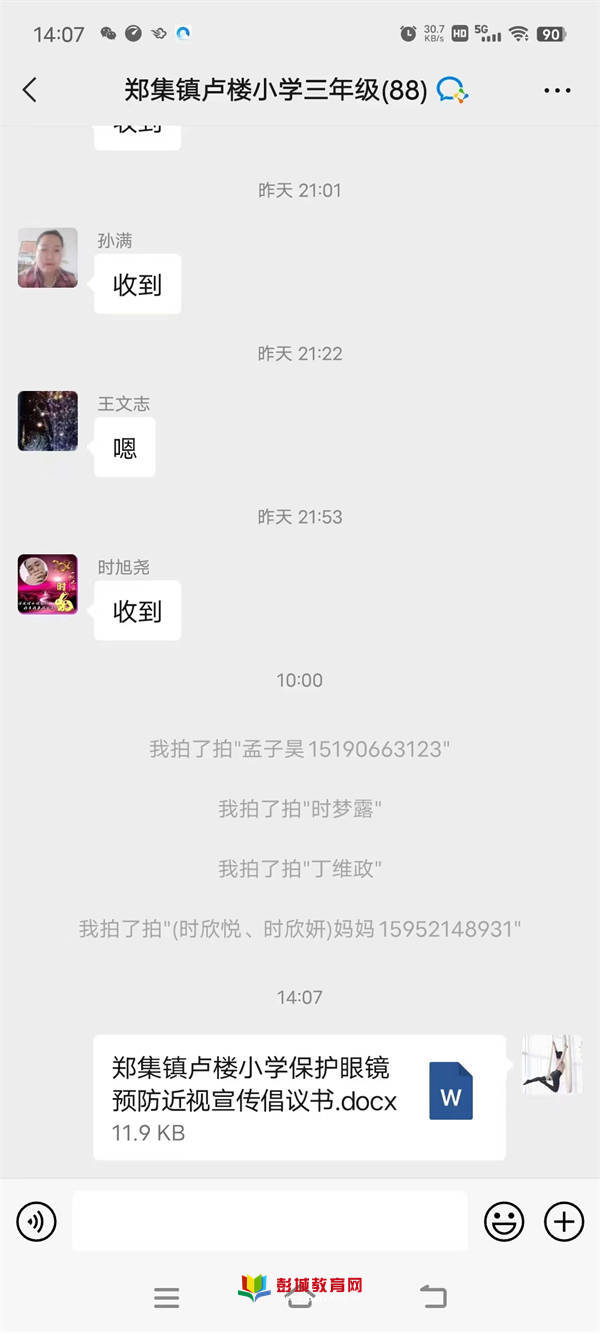
Task: Open the shared docx file 郑集镇卢楼小学保护眼镜
Action: point(299,1097)
